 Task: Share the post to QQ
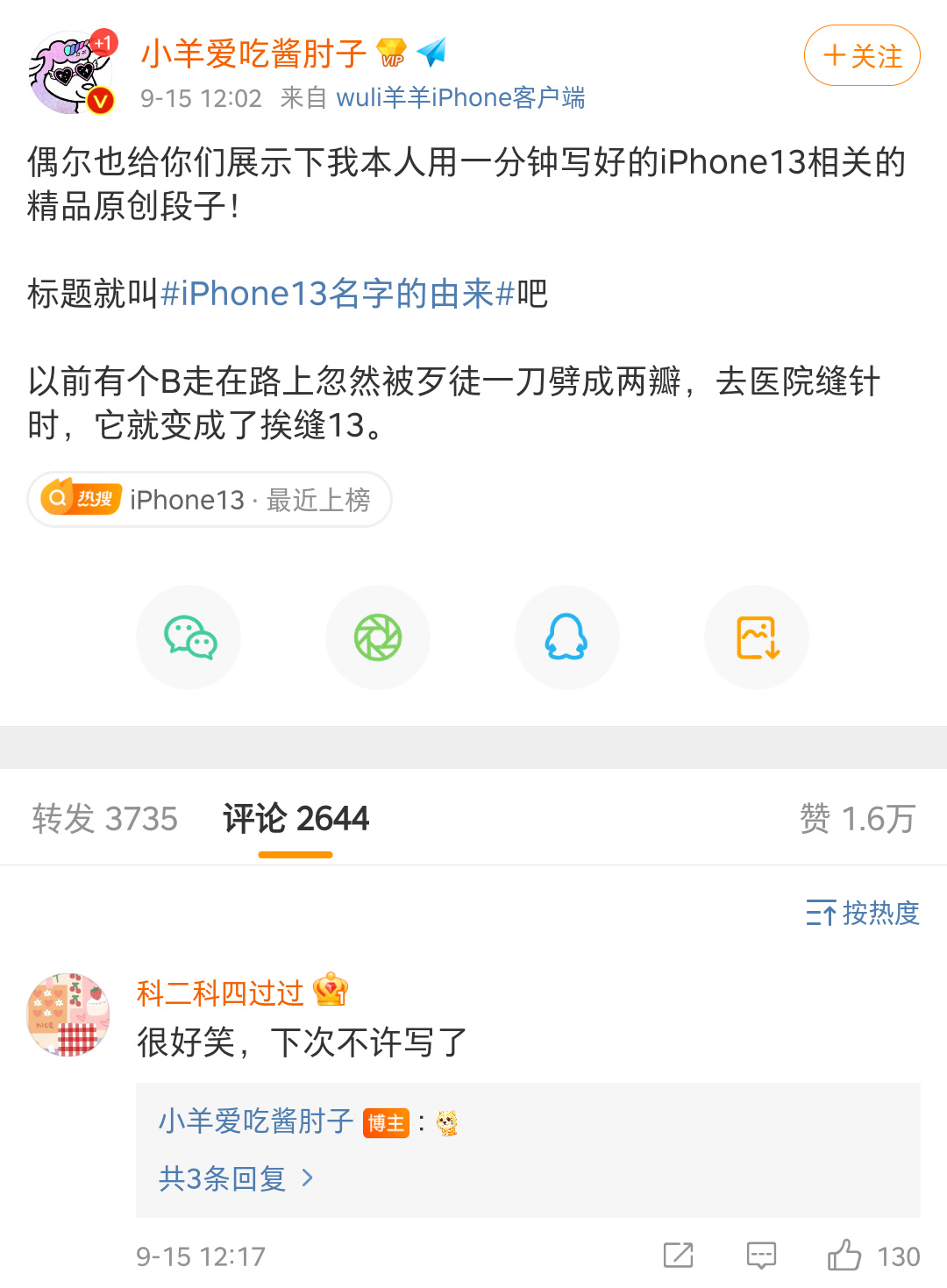[x=567, y=637]
